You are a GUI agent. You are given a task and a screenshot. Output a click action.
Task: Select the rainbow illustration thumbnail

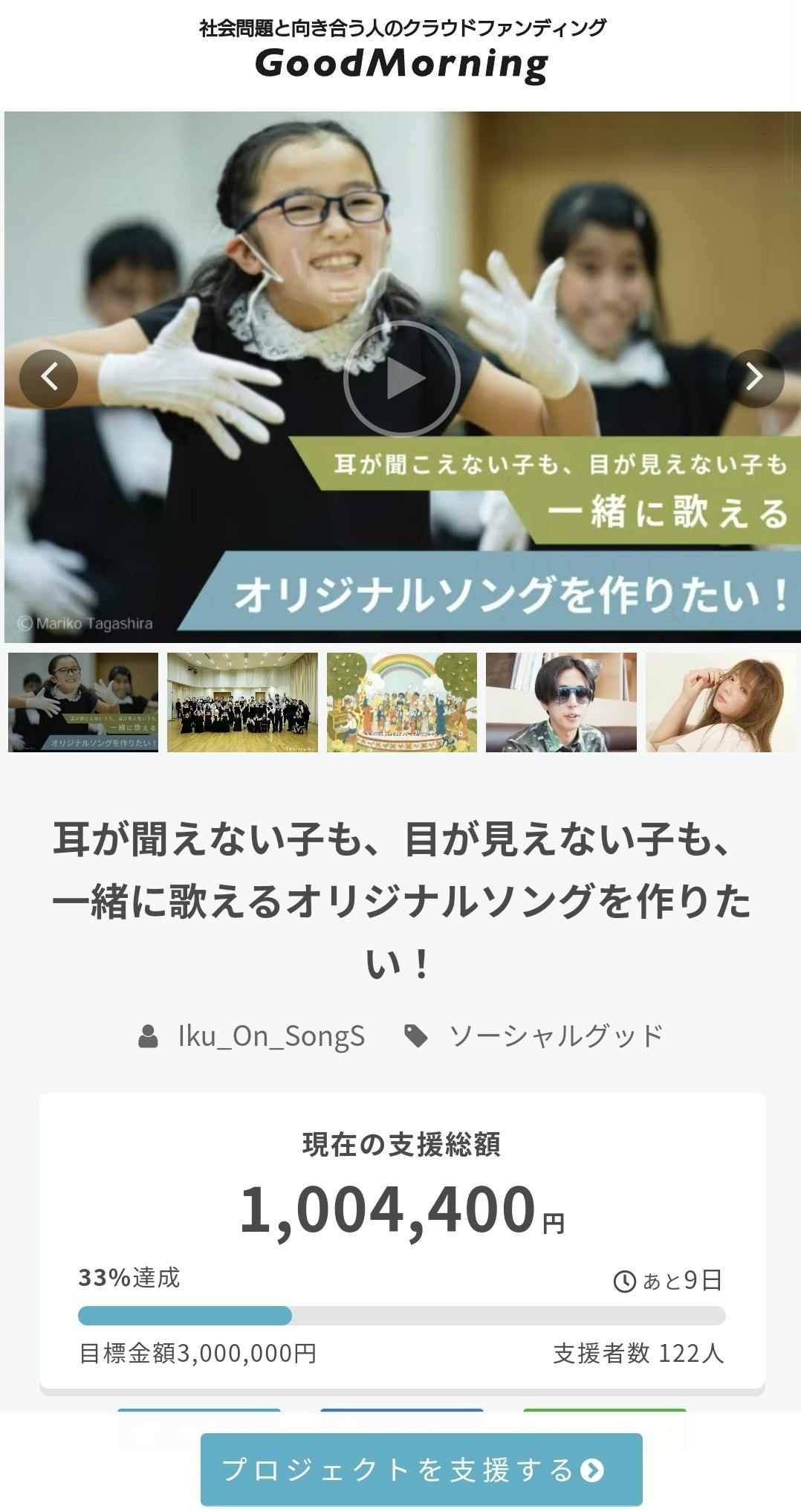(x=401, y=702)
